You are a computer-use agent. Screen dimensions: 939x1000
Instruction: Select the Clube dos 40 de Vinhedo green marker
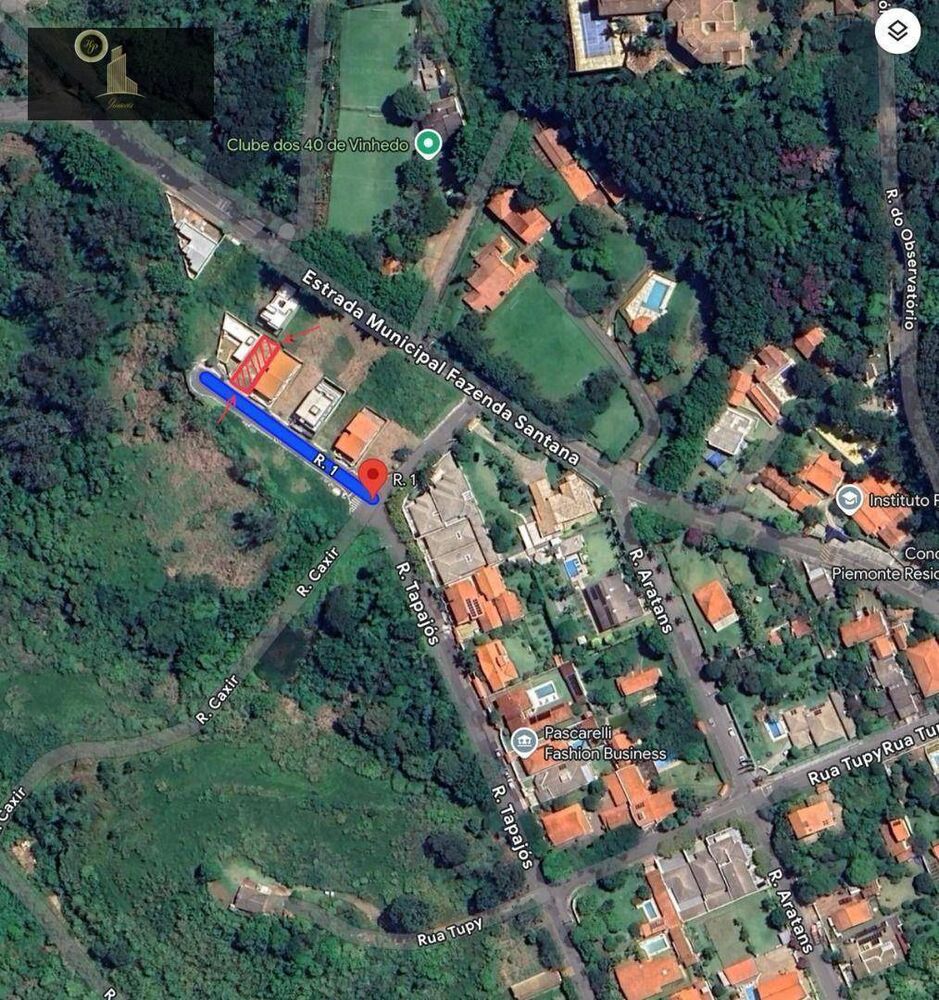[430, 141]
